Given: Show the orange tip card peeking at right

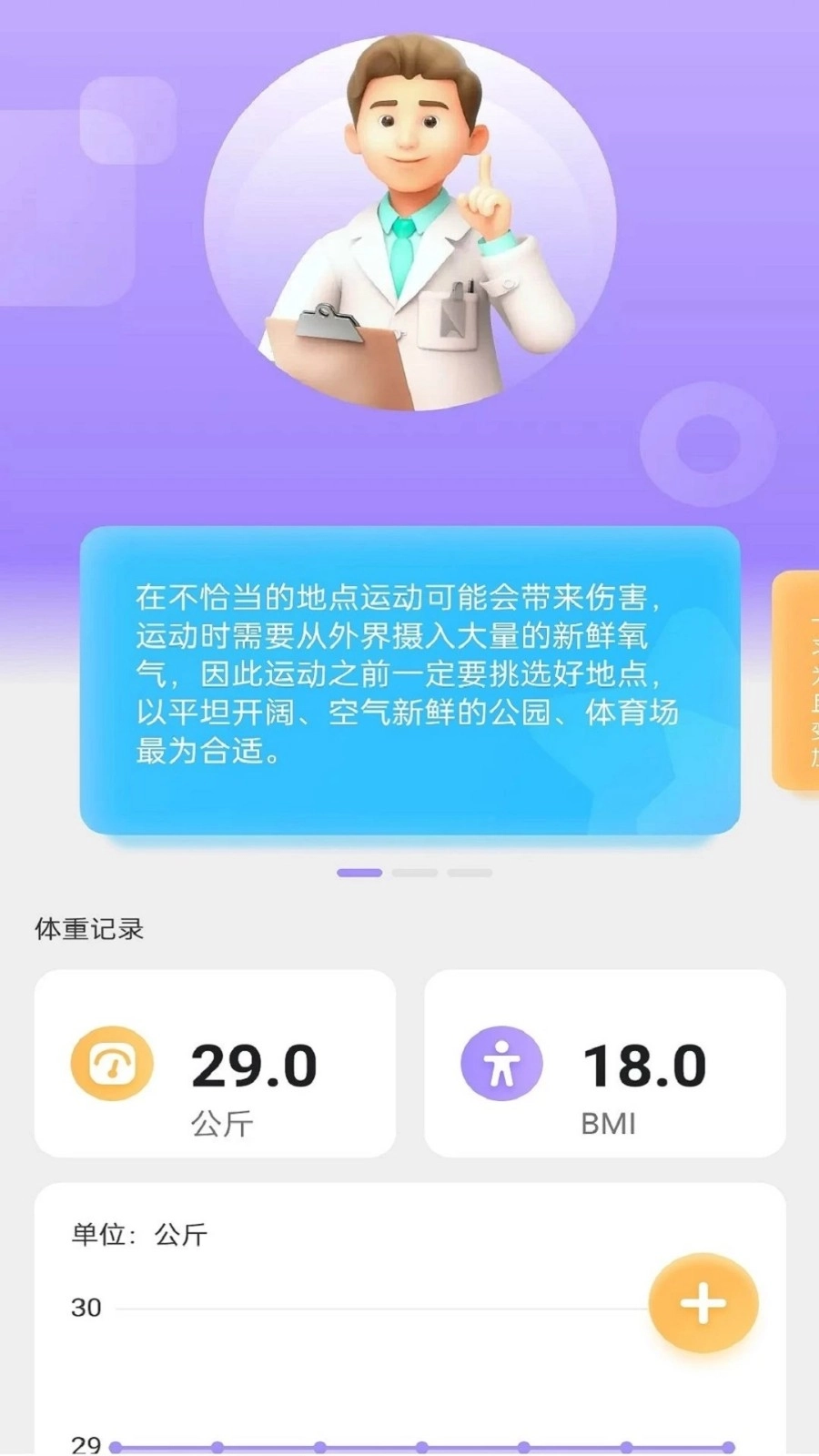Looking at the screenshot, I should coord(799,680).
